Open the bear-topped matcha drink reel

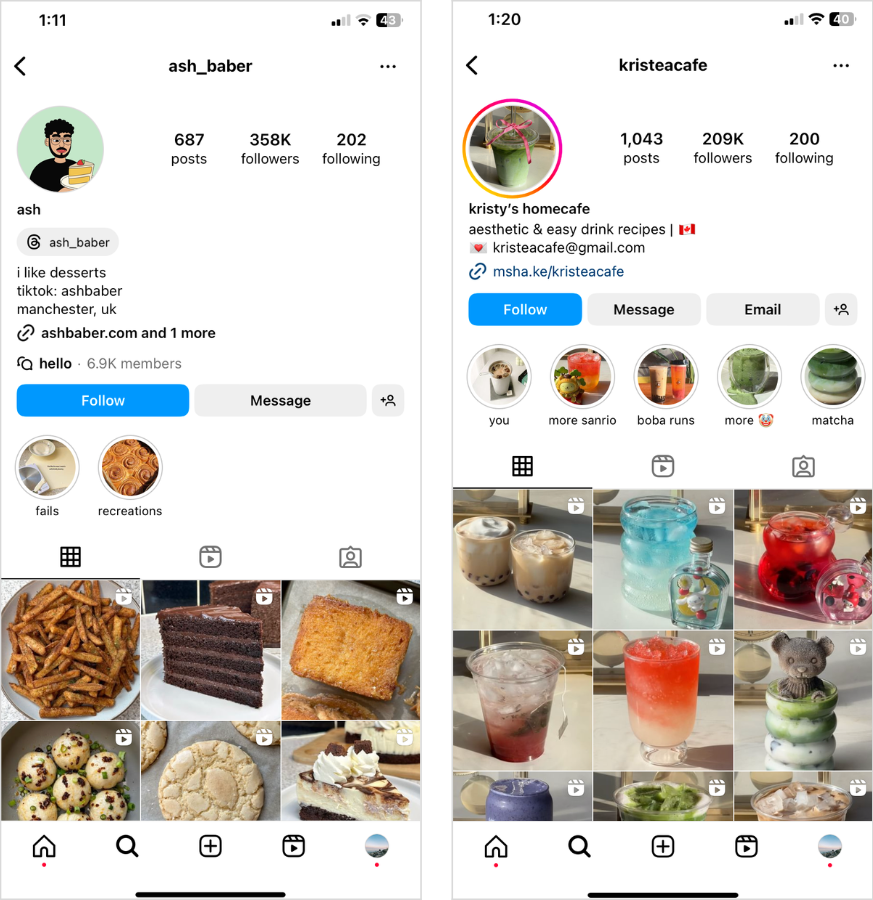point(803,700)
